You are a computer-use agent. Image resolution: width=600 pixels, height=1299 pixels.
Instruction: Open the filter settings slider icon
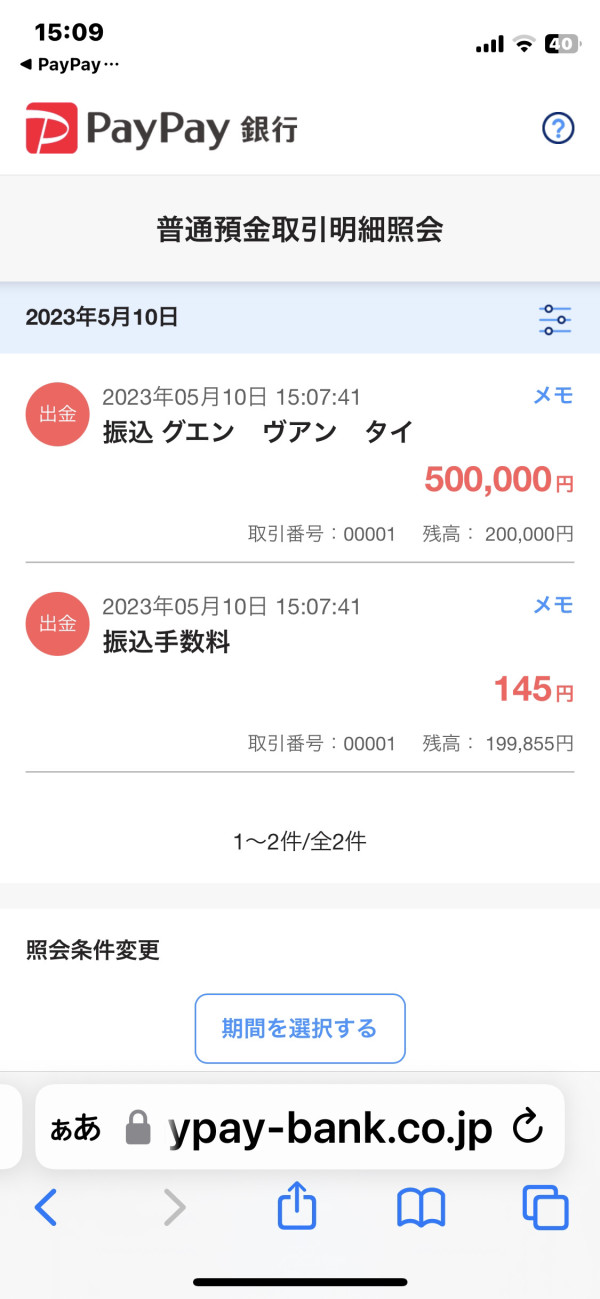coord(555,320)
